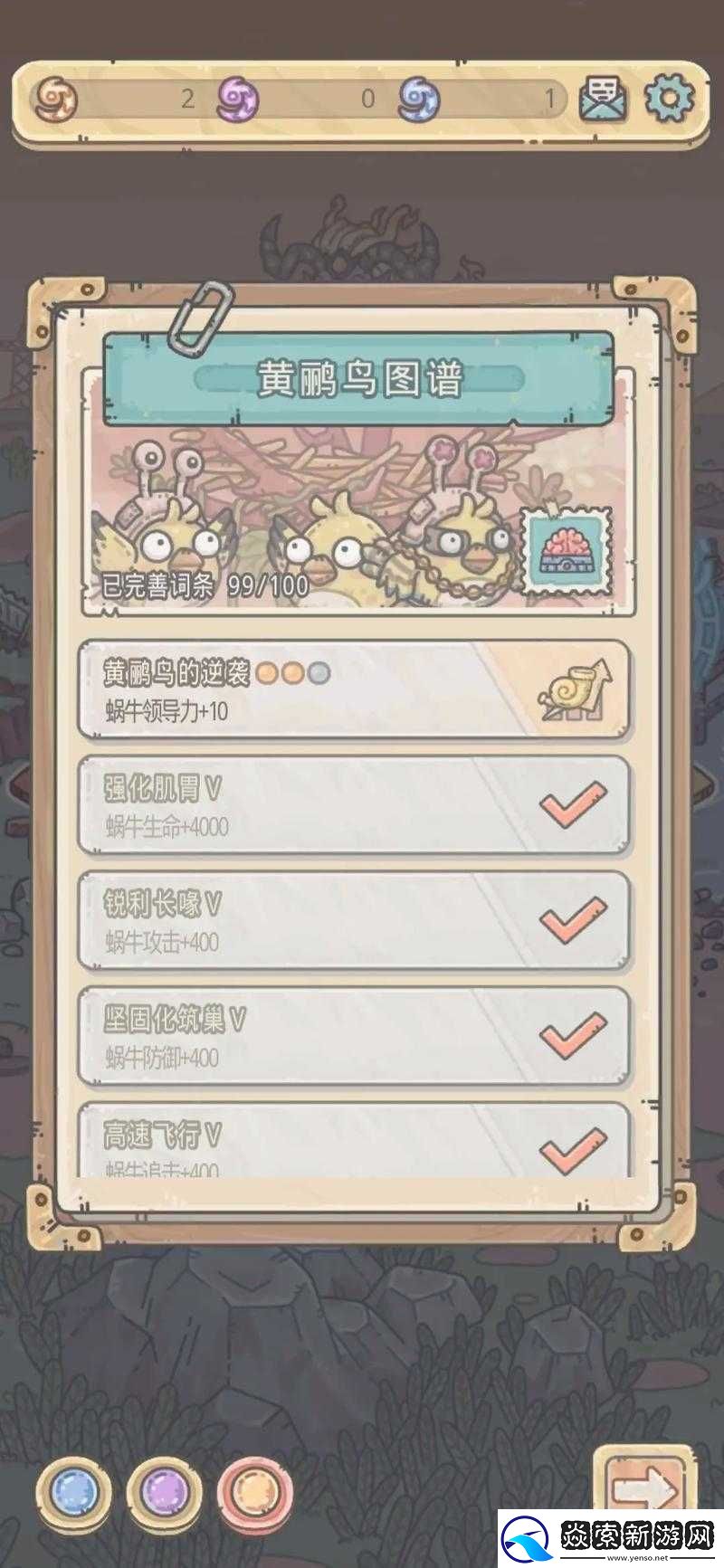Image resolution: width=724 pixels, height=1568 pixels.
Task: Select the 强化肌胃 V entry
Action: click(353, 805)
